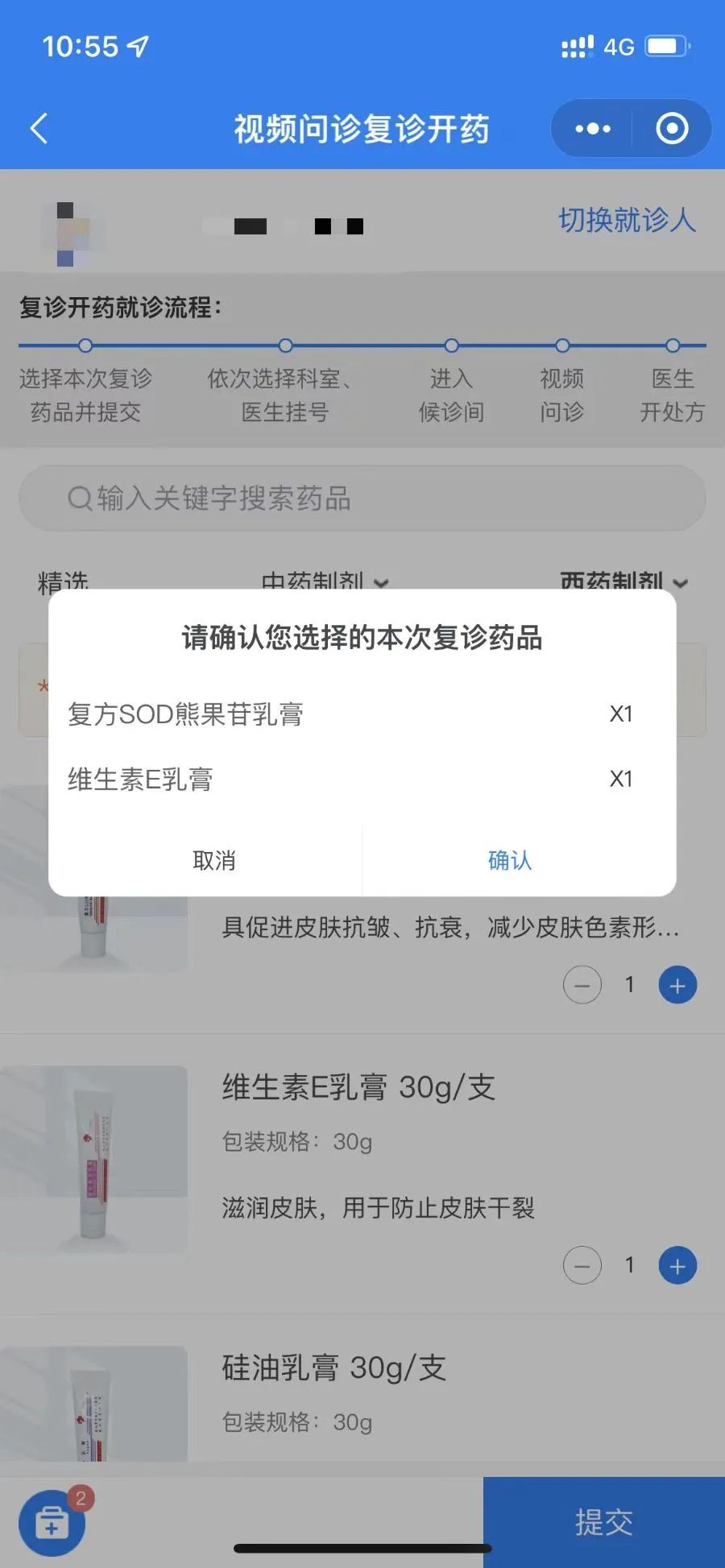Increase quantity of 维生素E乳膏
The height and width of the screenshot is (1568, 725).
coord(677,1265)
